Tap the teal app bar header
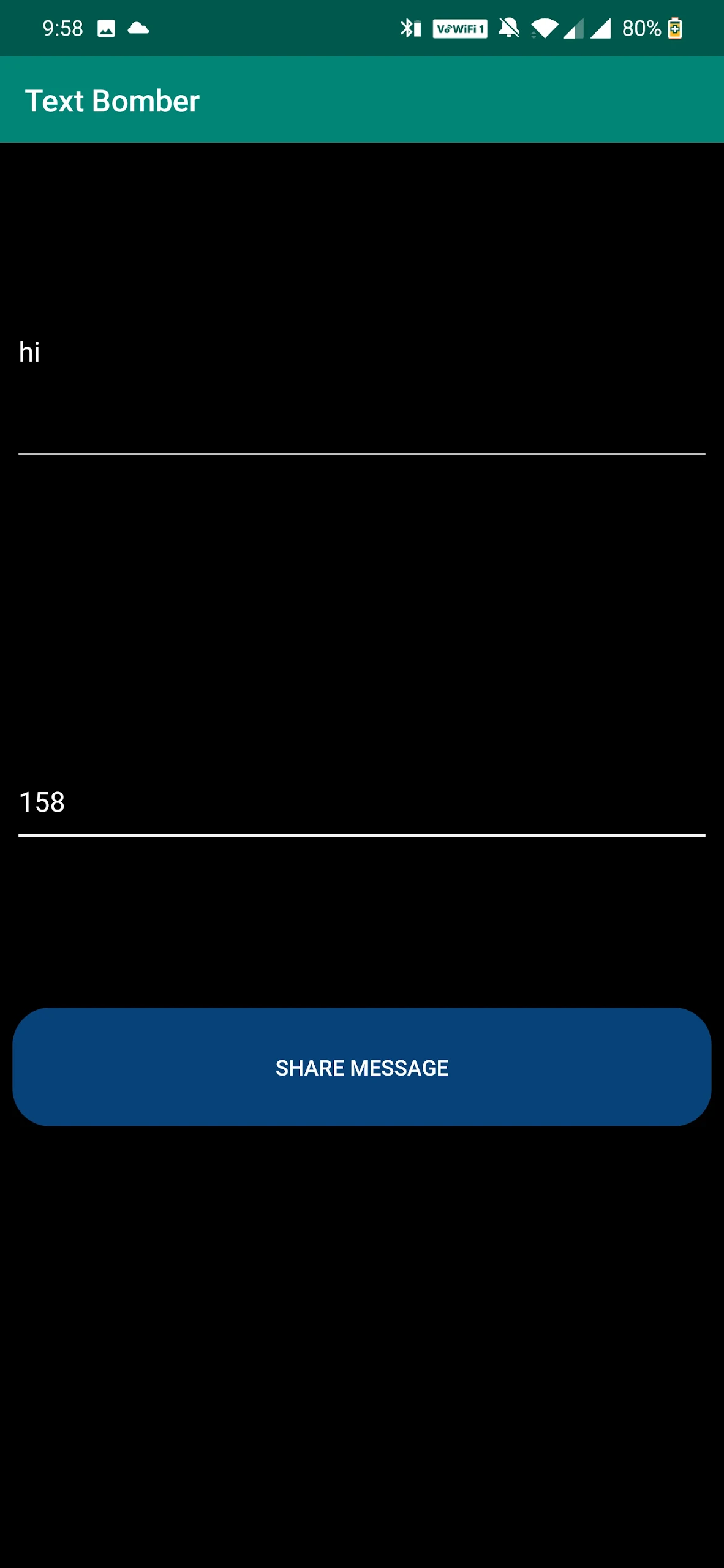This screenshot has height=1568, width=724. pos(362,100)
